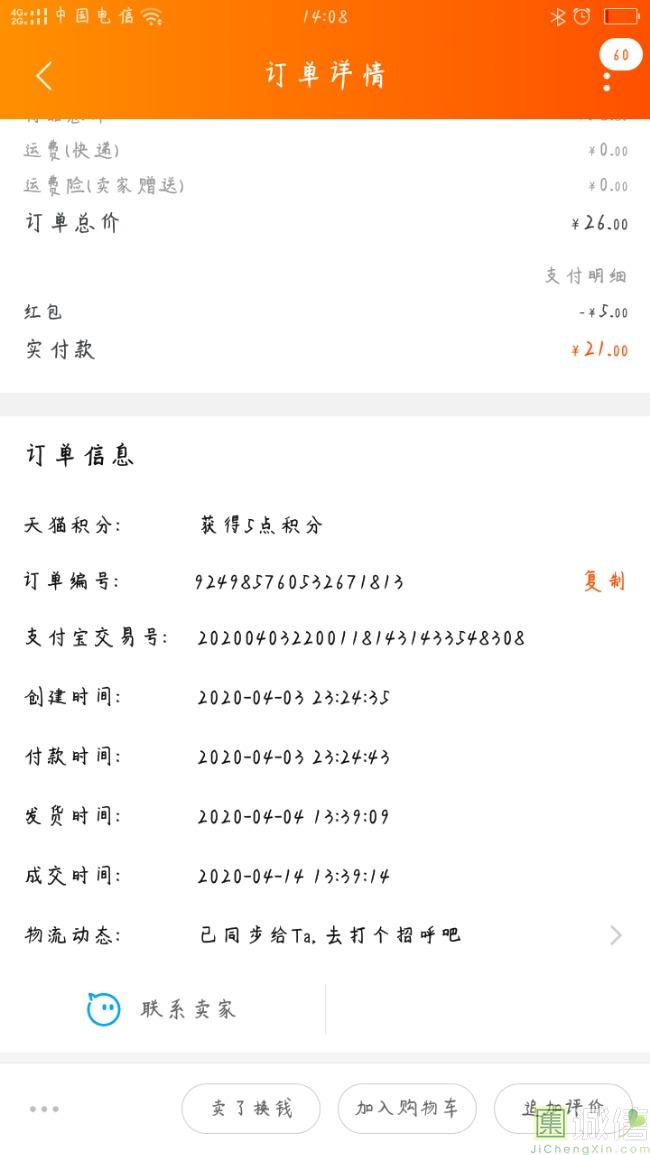The width and height of the screenshot is (650, 1155).
Task: Add item to cart with 加入购物车
Action: point(407,1108)
